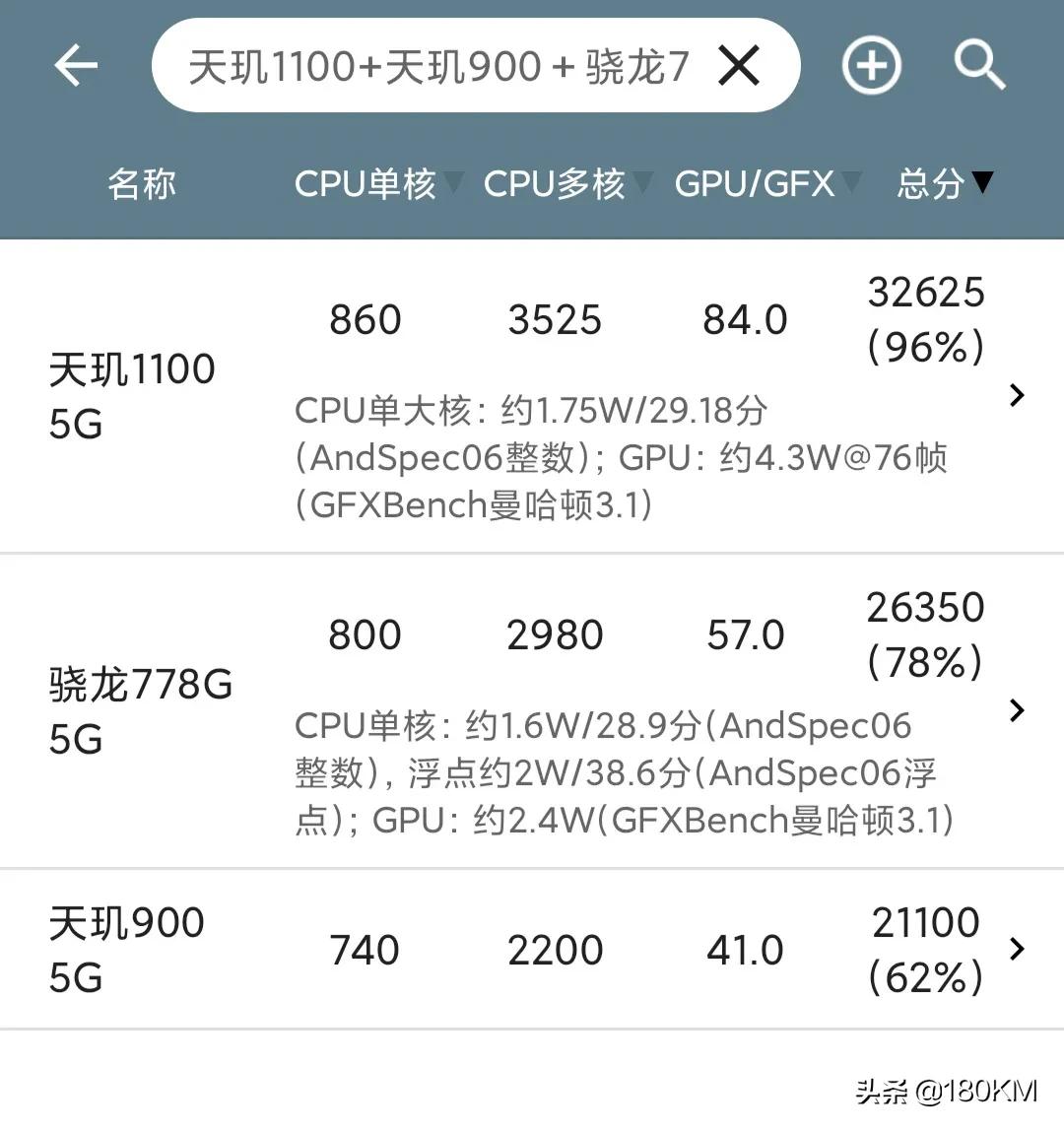Open the add comparison plus icon
Viewport: 1064px width, 1130px height.
tap(871, 65)
